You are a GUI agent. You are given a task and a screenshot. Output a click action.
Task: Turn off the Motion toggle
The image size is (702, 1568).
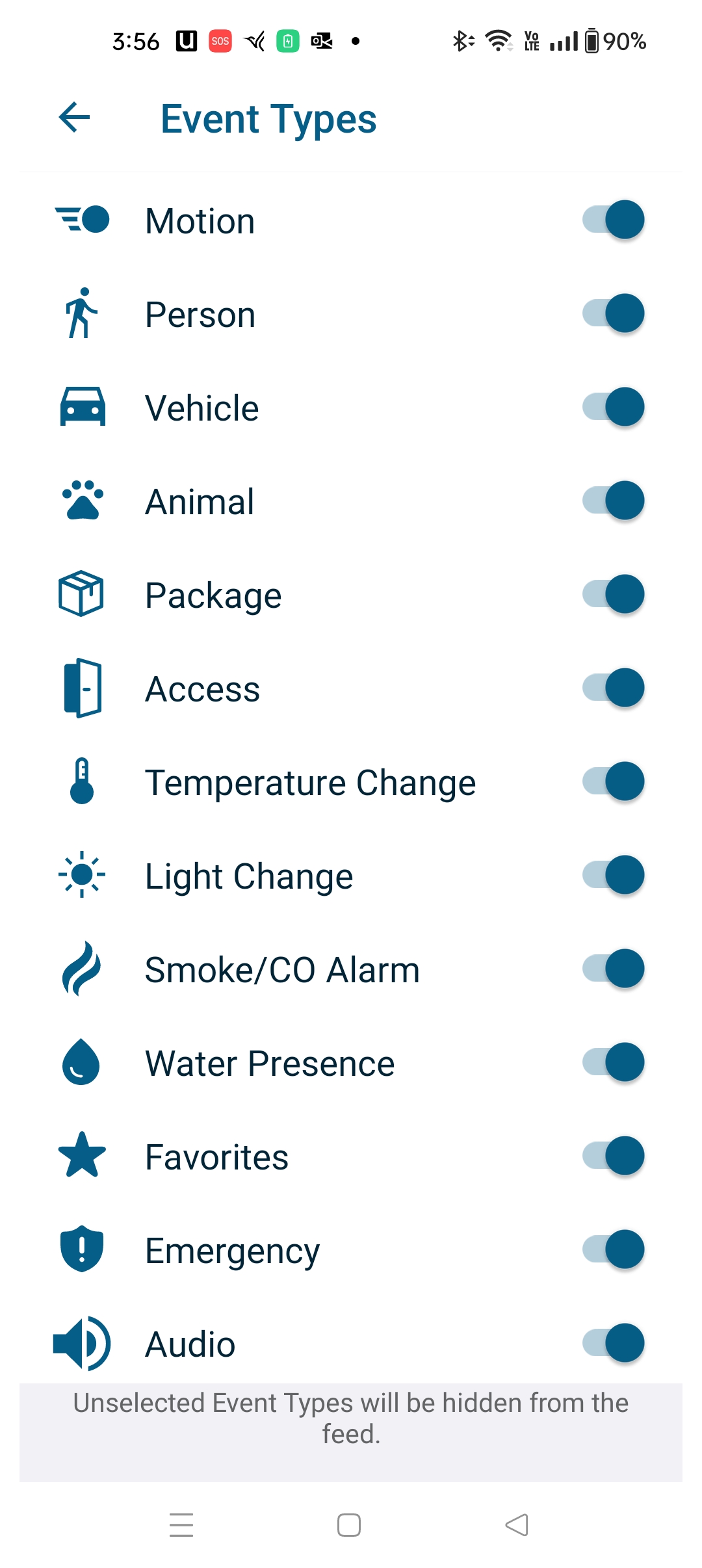613,220
